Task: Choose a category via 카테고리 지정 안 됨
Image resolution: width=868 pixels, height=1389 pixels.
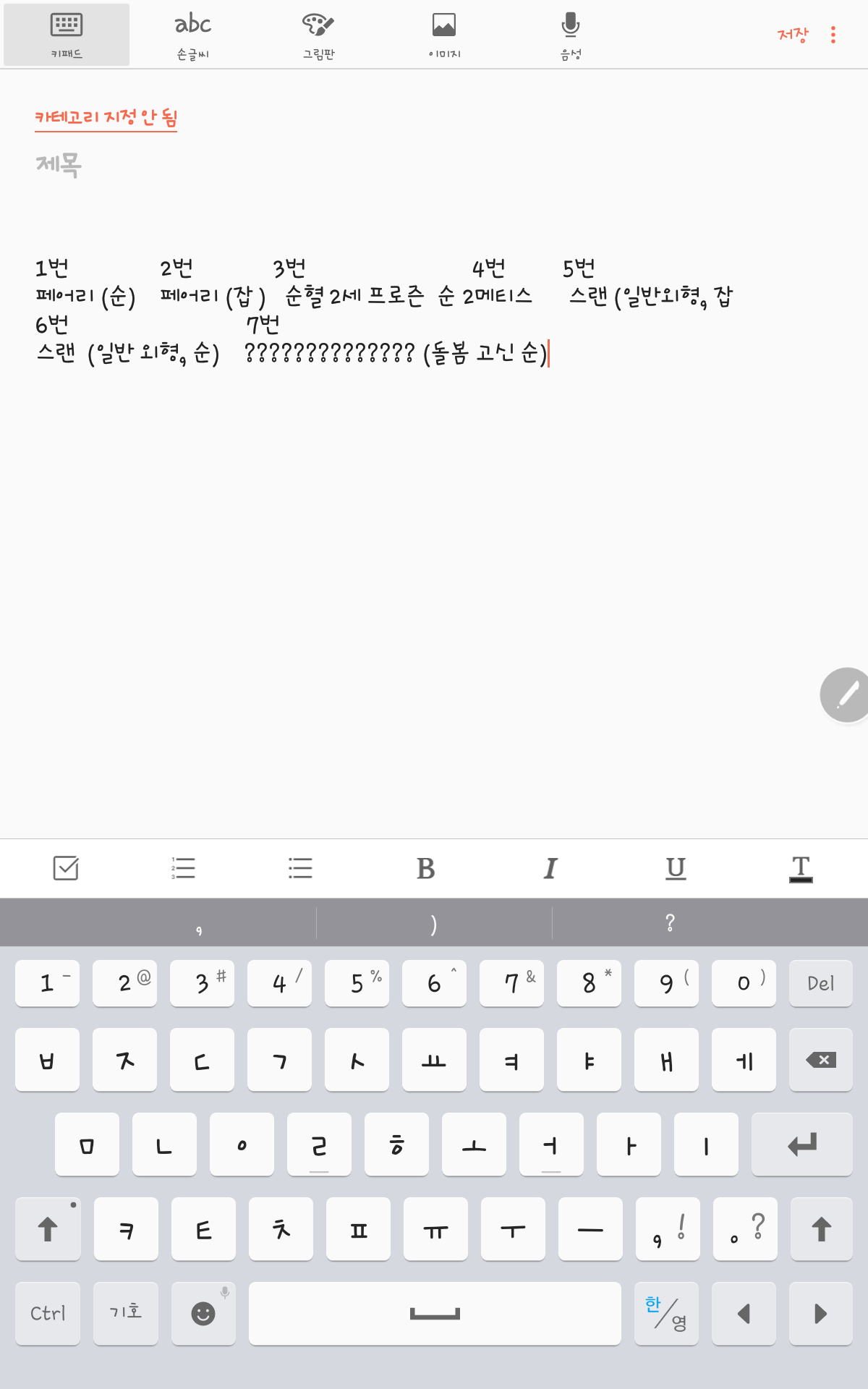Action: tap(106, 117)
